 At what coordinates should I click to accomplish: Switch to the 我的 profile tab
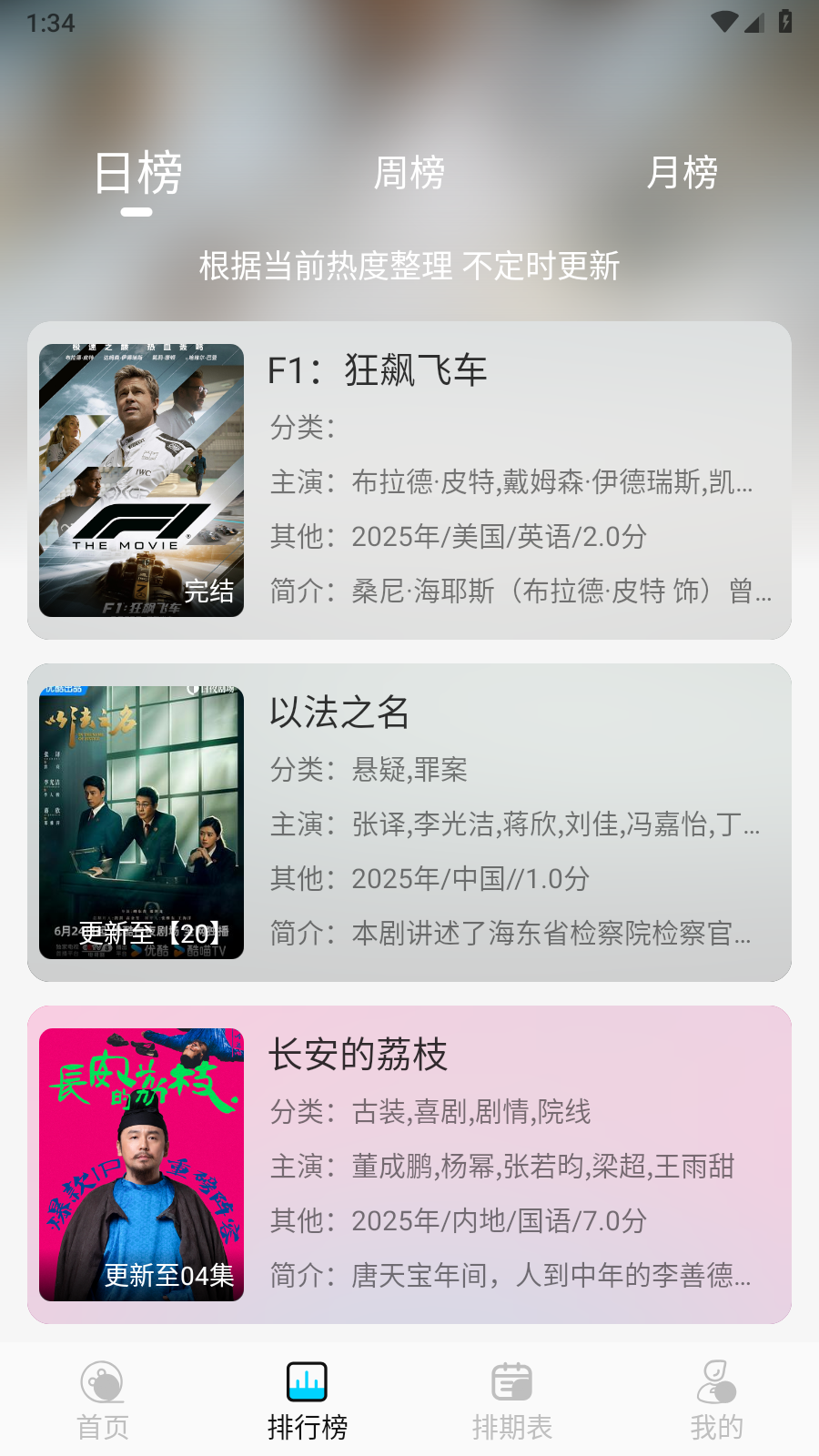tap(716, 1401)
